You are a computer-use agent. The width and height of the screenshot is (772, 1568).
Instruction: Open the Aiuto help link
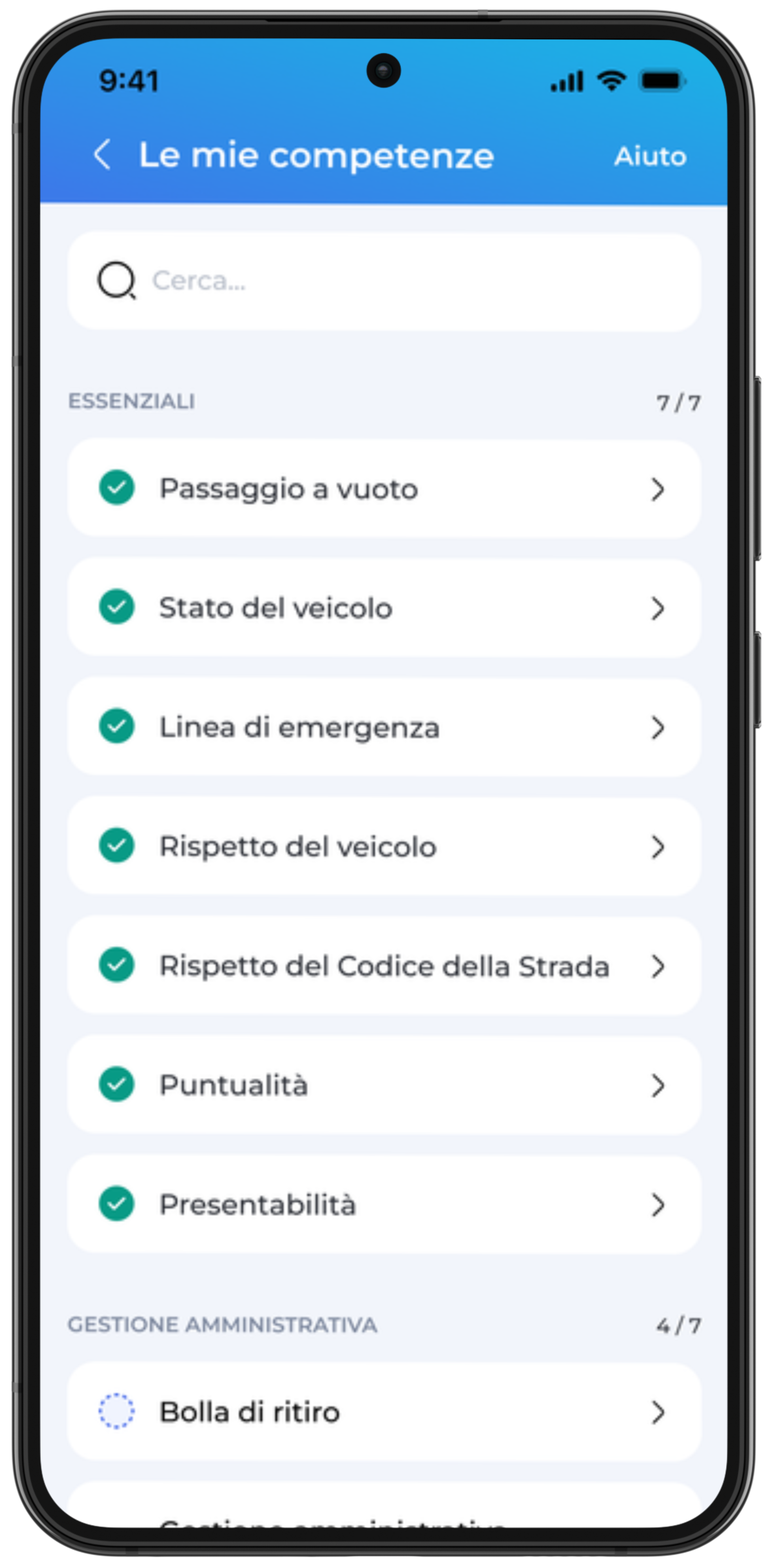pos(650,156)
